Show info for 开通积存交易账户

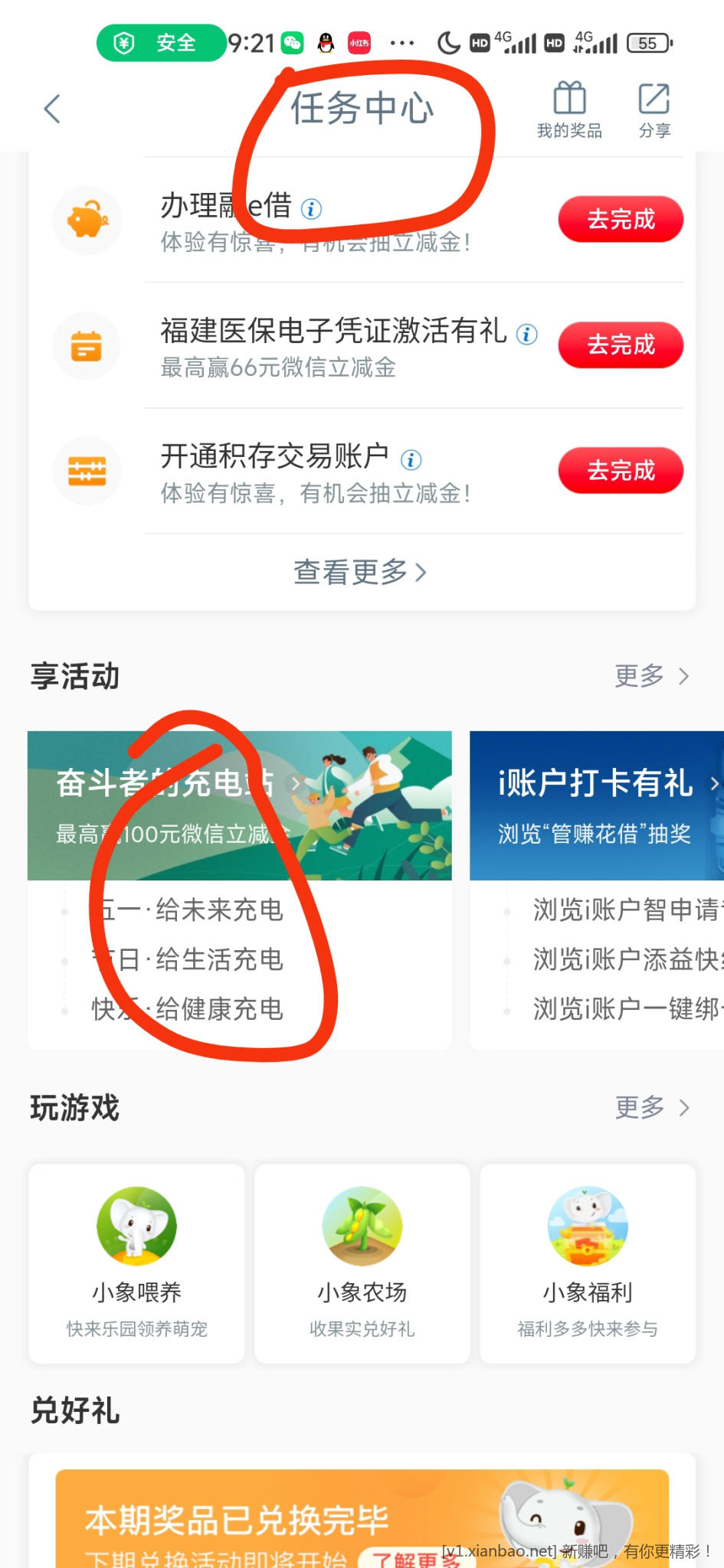(411, 460)
